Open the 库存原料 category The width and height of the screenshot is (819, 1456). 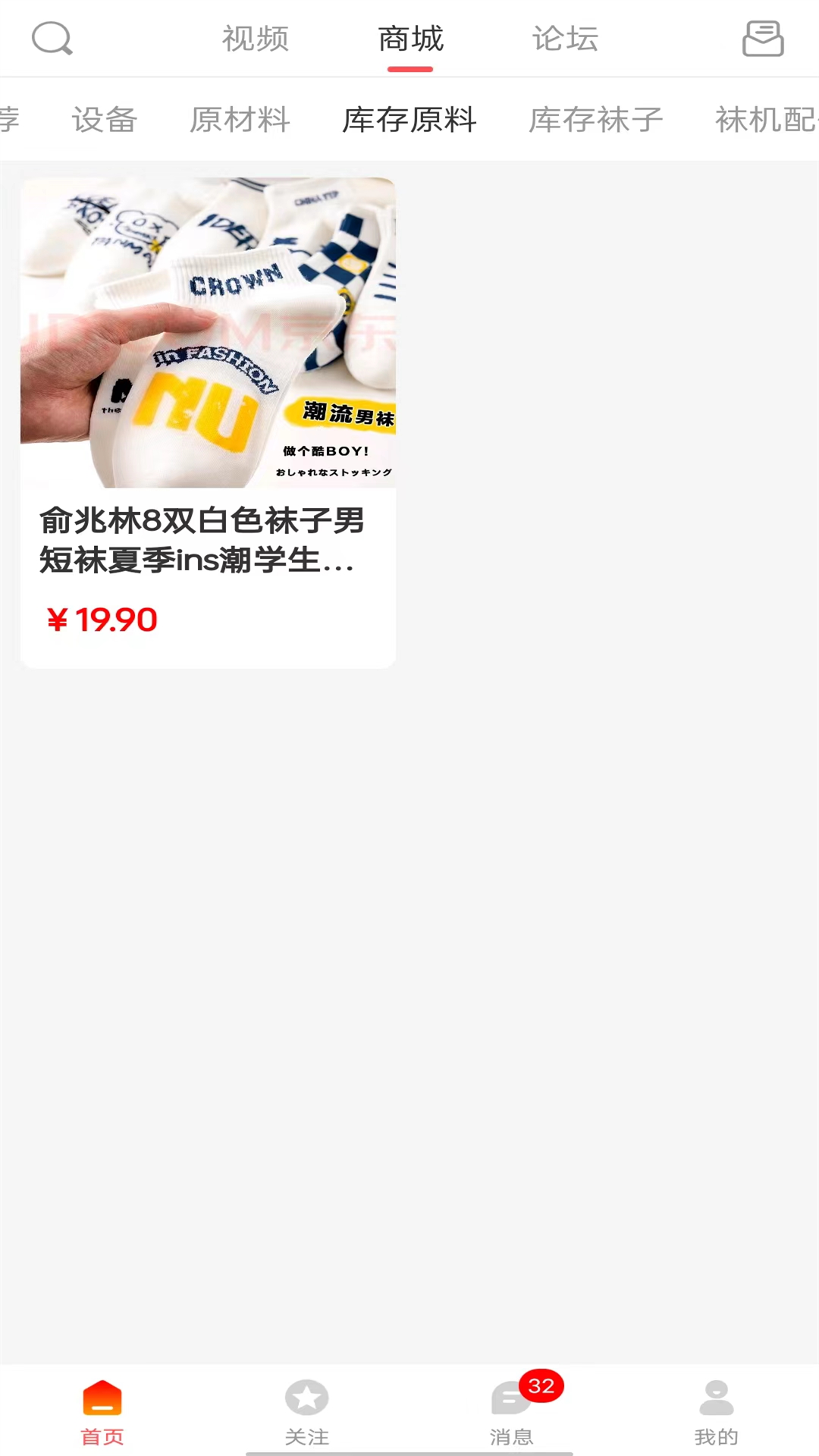pyautogui.click(x=409, y=121)
